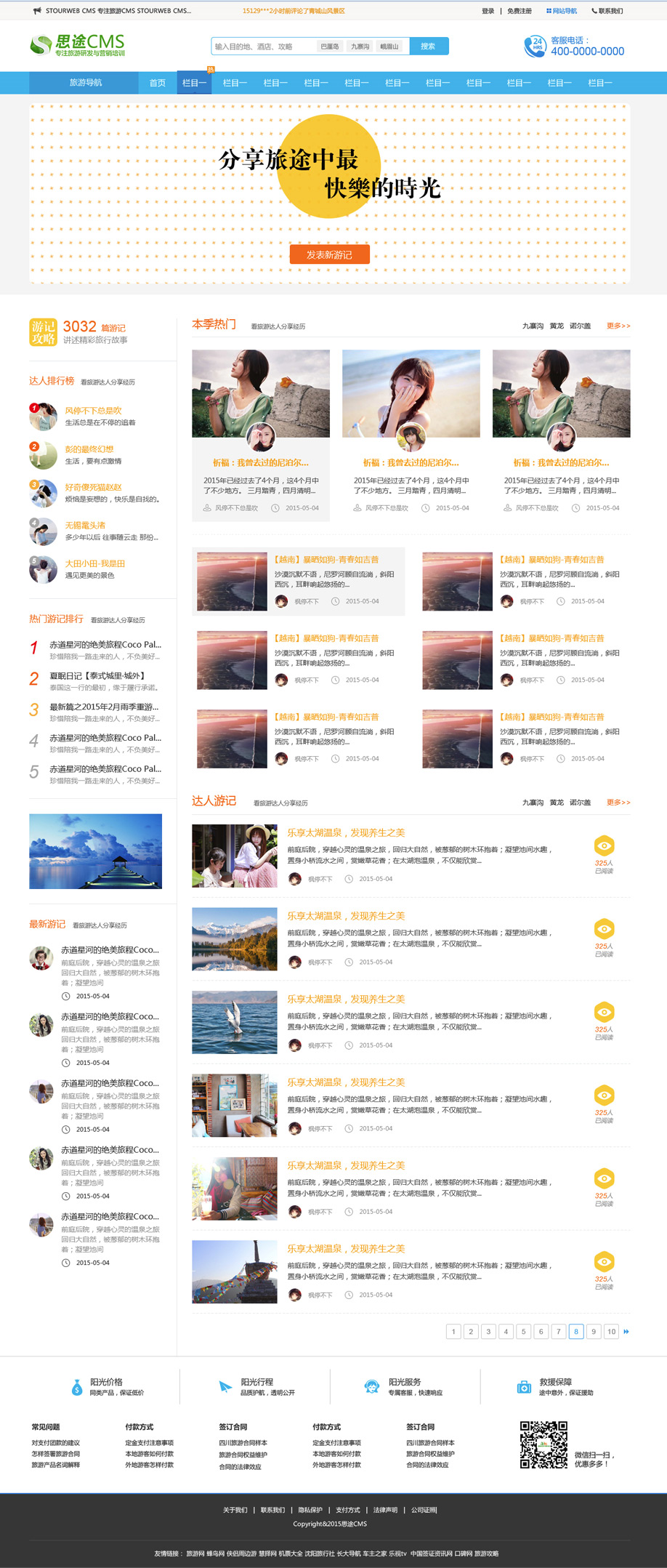Hit the blue 搜索 search button
The image size is (667, 1568).
[429, 47]
